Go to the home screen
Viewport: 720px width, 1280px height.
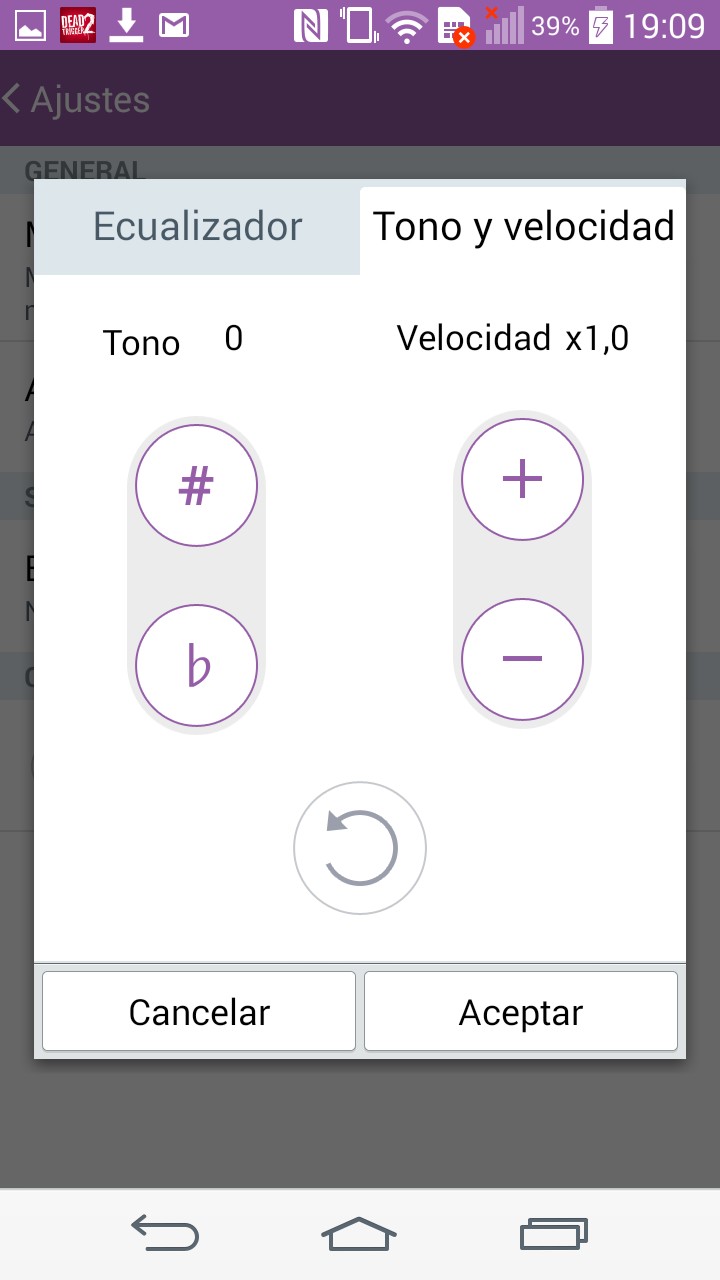point(359,1234)
